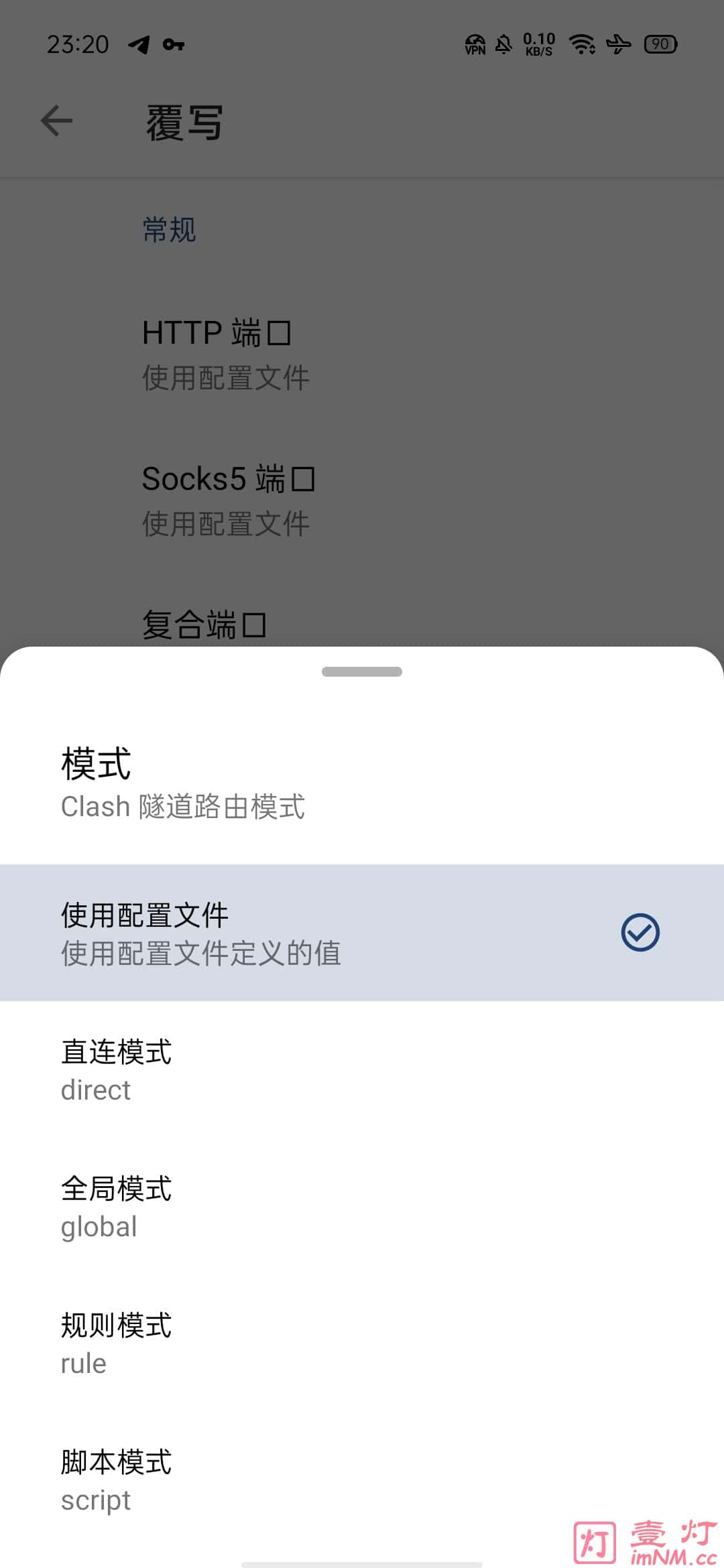This screenshot has width=724, height=1568.
Task: Go back from 覆写 page
Action: click(57, 121)
